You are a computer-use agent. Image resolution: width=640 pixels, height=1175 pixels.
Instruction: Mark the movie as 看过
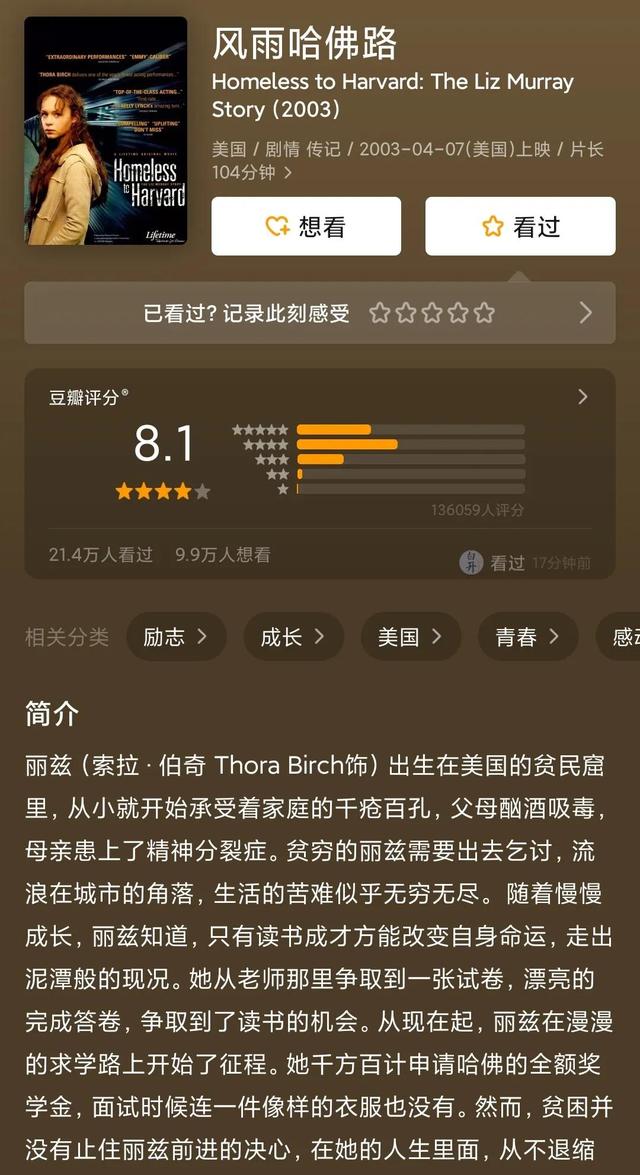tap(520, 226)
